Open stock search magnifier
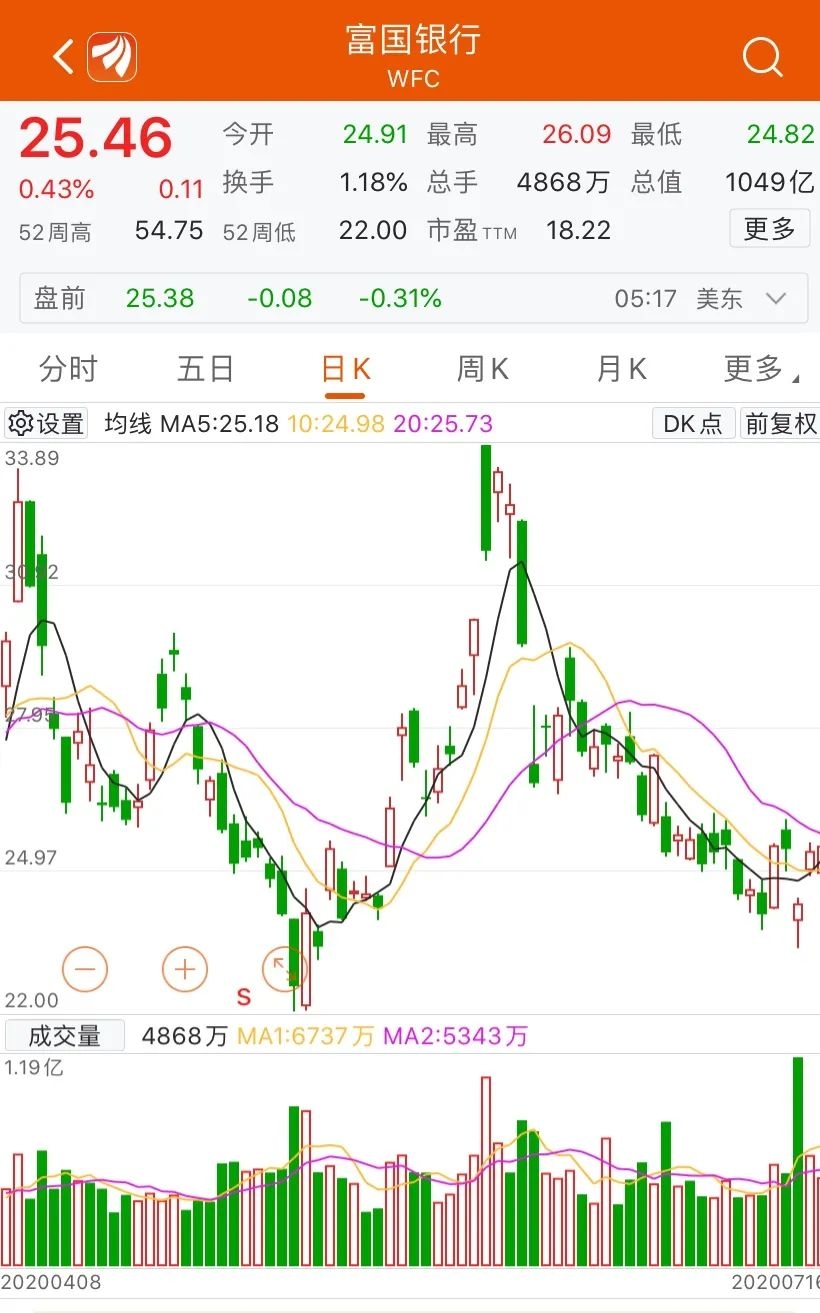The height and width of the screenshot is (1313, 820). coord(762,58)
